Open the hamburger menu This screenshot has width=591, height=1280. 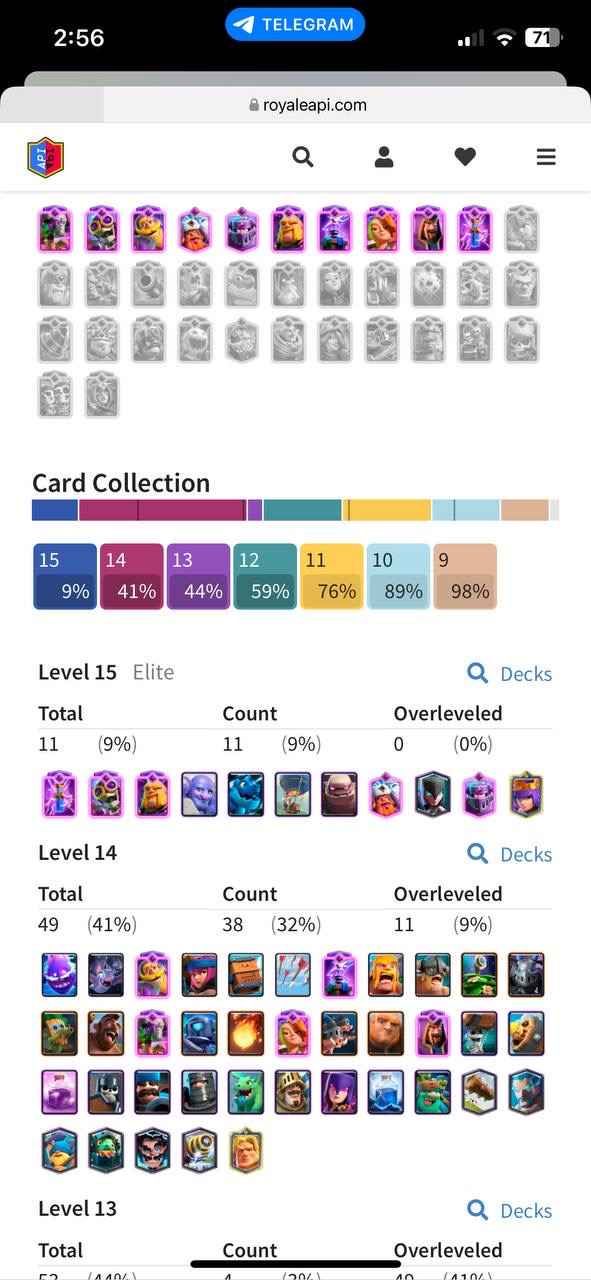point(546,157)
